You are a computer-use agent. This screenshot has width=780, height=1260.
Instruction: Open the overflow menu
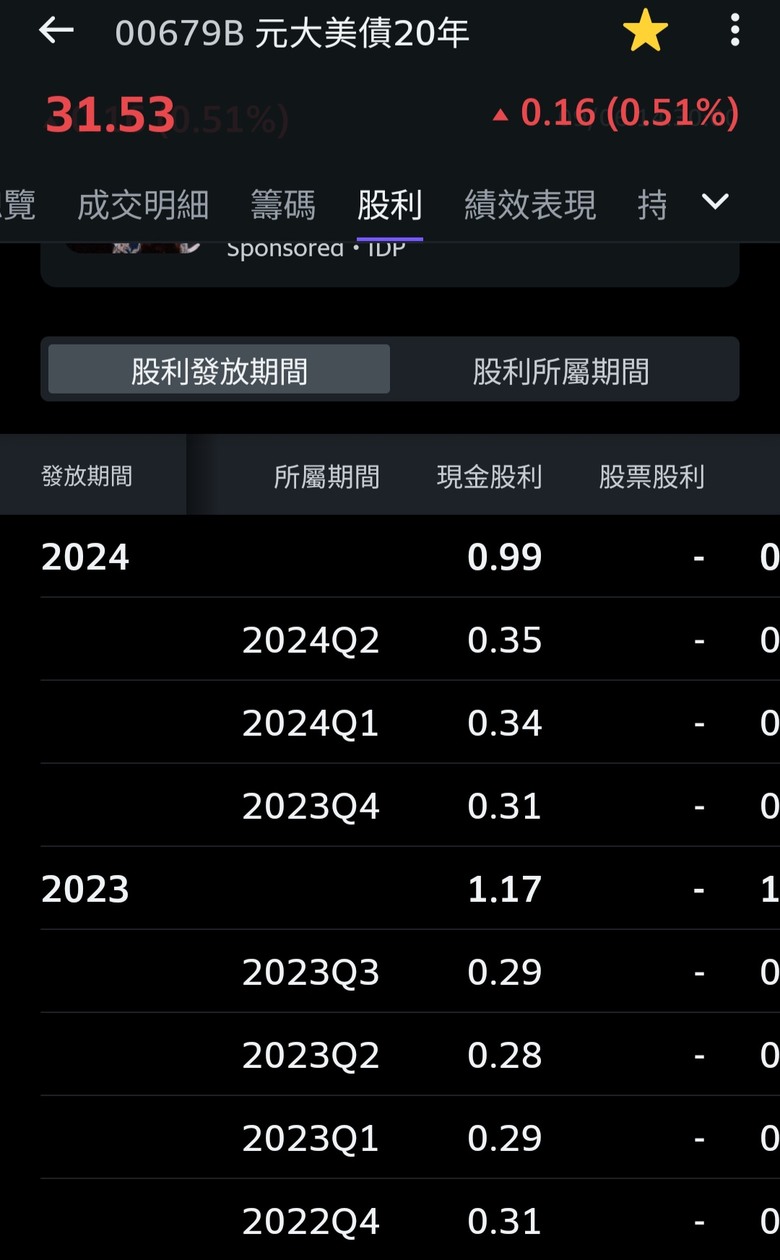coord(735,31)
